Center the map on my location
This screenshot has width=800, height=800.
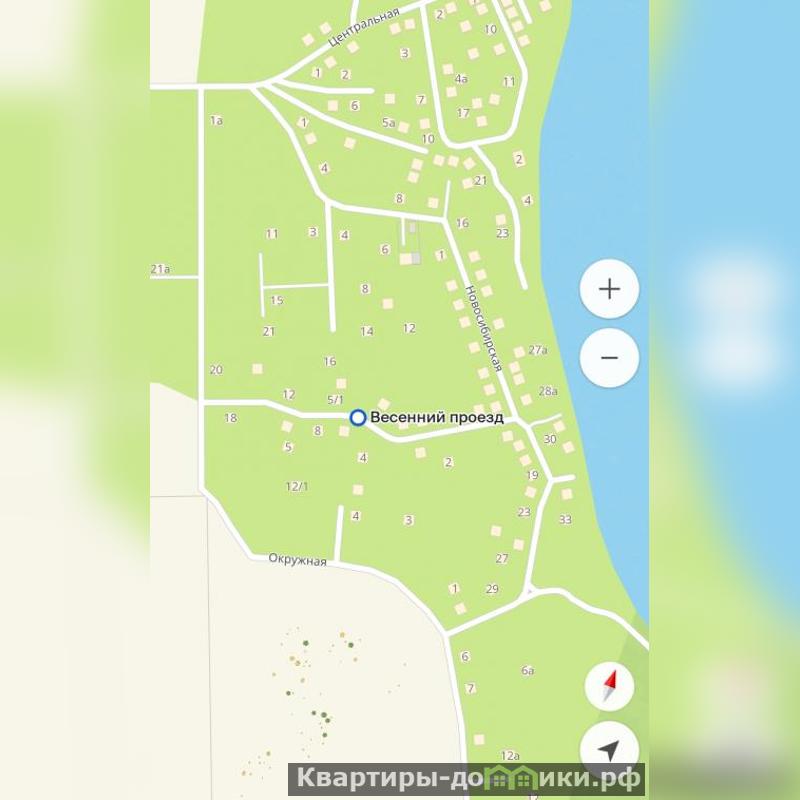(x=609, y=750)
